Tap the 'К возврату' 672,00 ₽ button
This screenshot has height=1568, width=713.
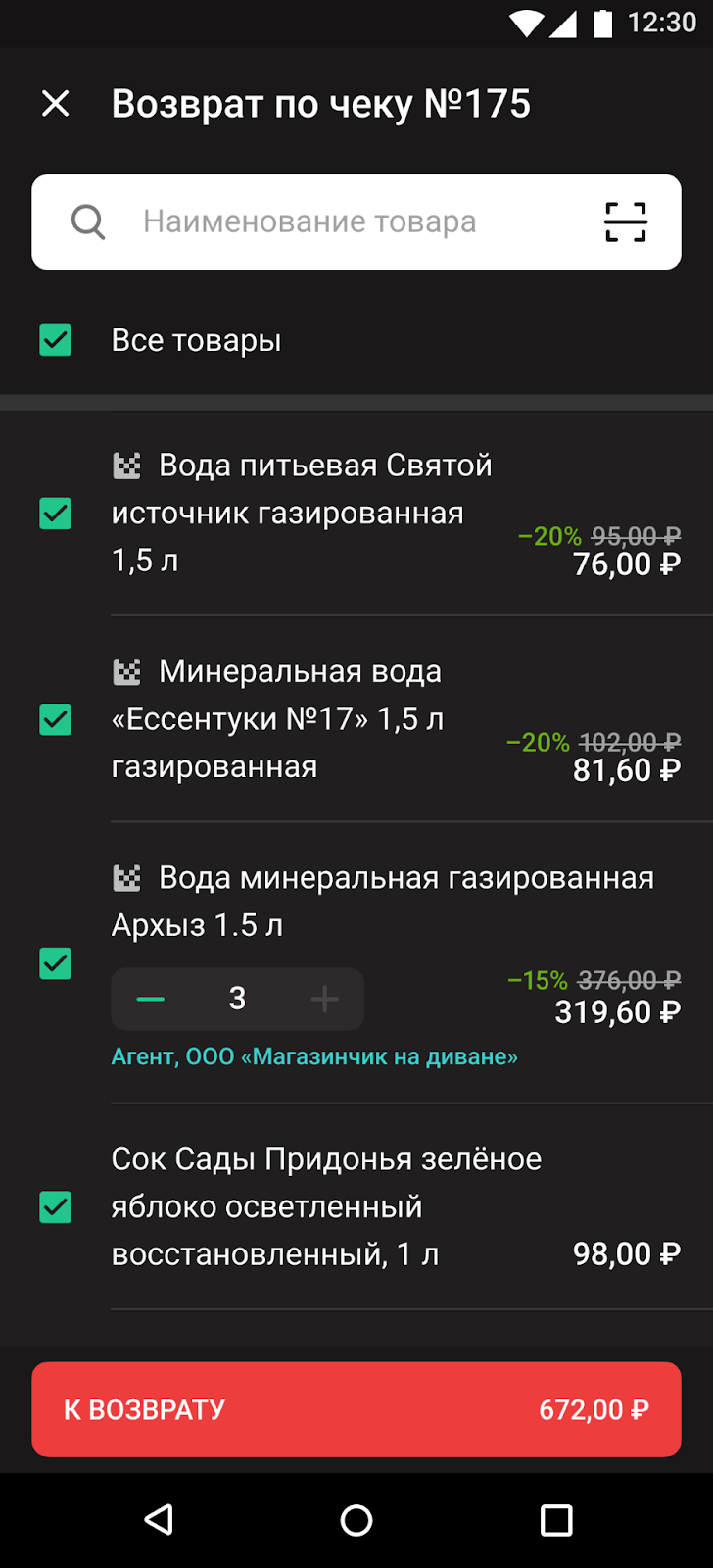coord(356,1409)
